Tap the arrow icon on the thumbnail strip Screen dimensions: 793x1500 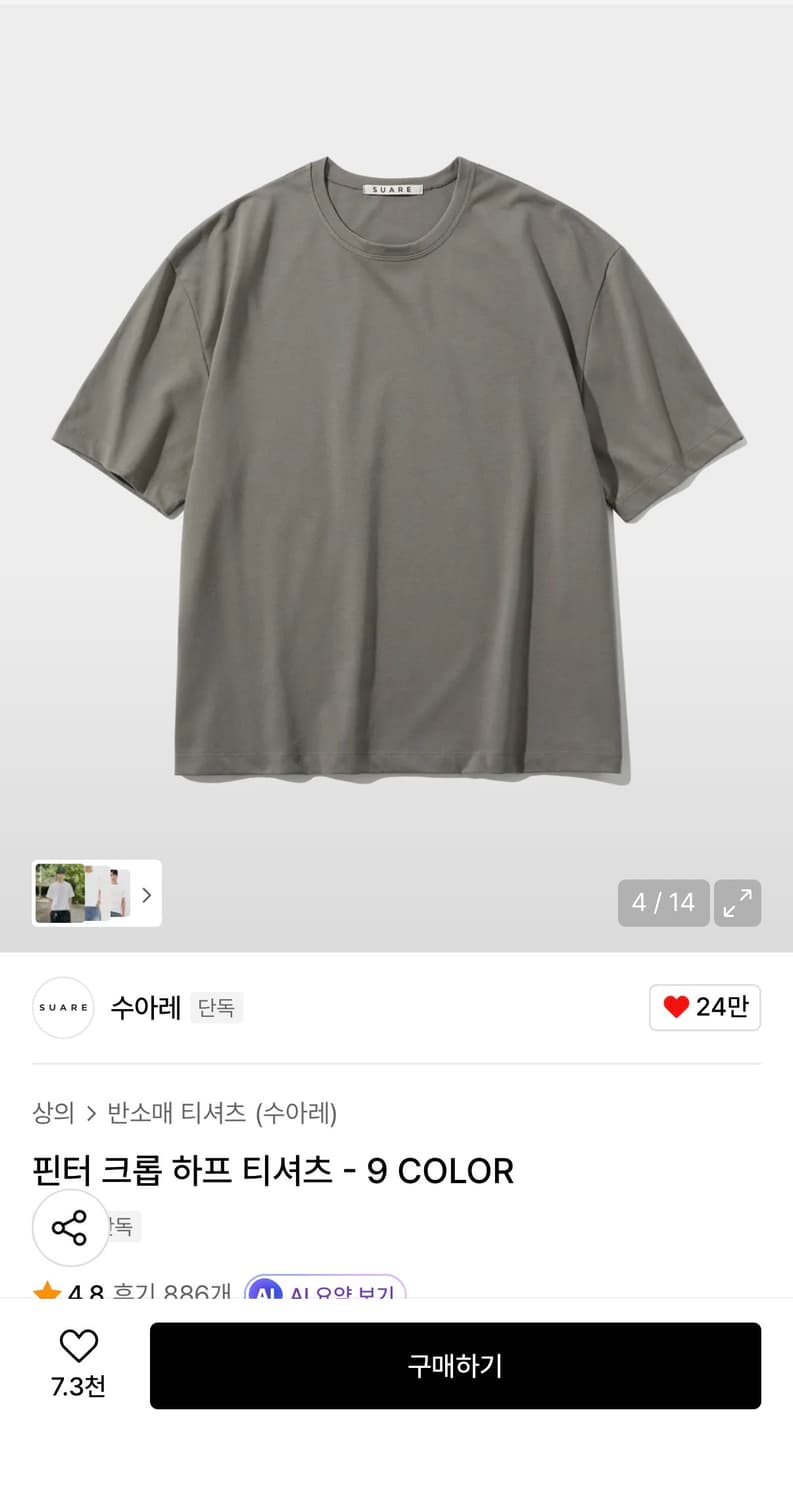click(x=146, y=894)
